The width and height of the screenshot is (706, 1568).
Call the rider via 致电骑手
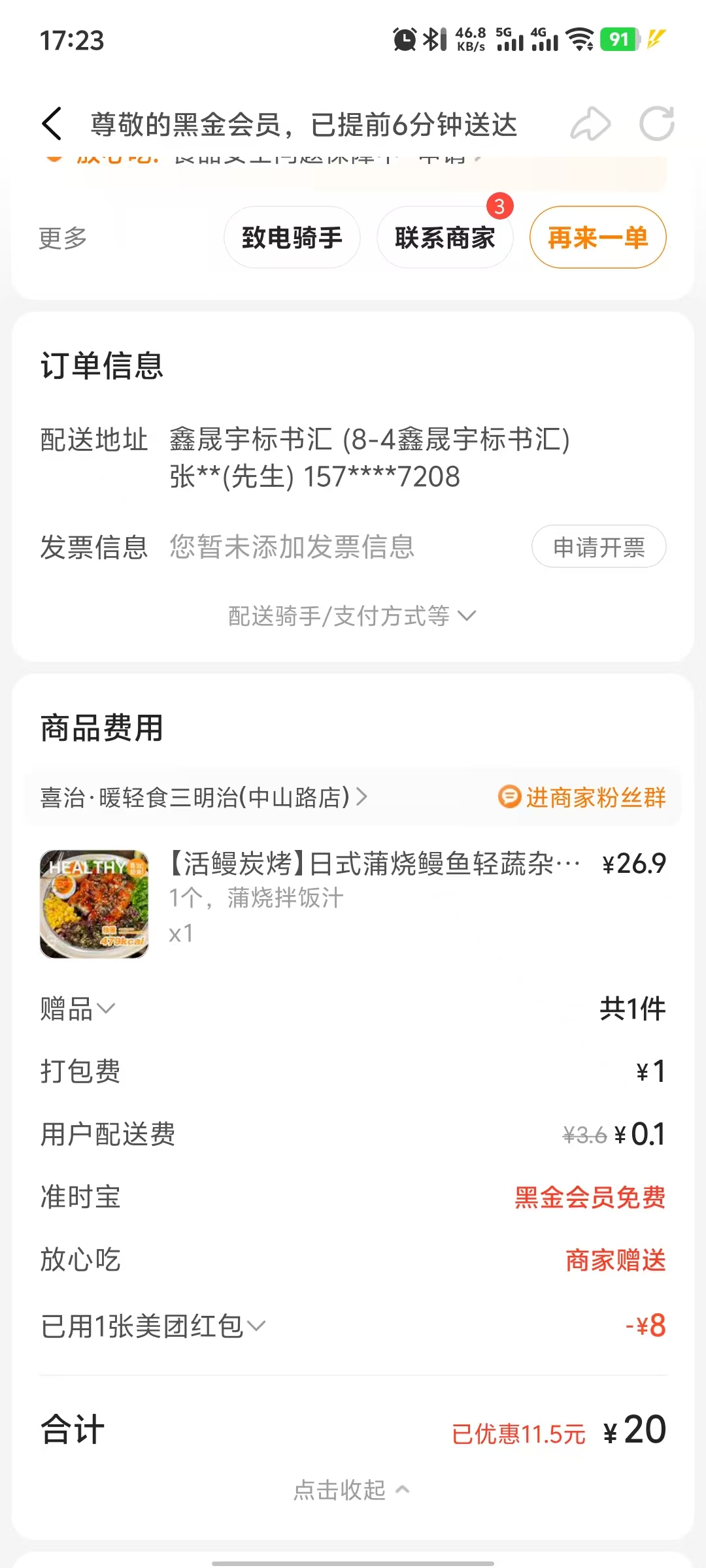tap(292, 238)
